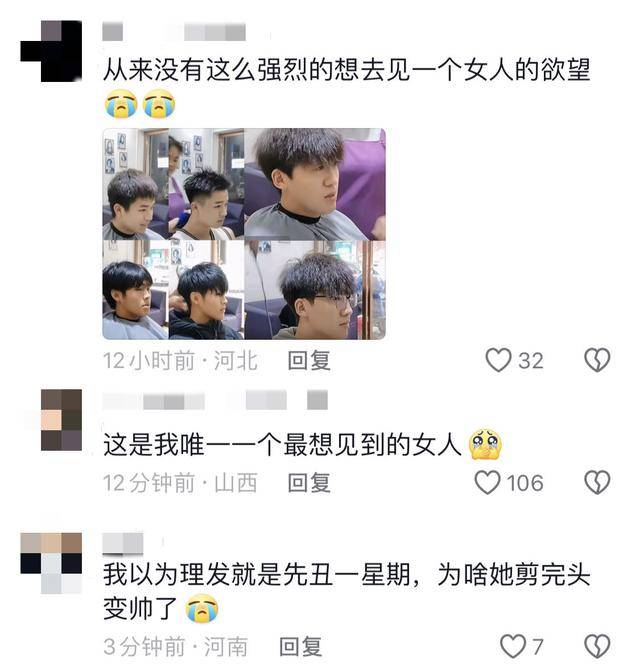The height and width of the screenshot is (667, 640).
Task: Reply to the Henan comment about haircuts
Action: [300, 646]
